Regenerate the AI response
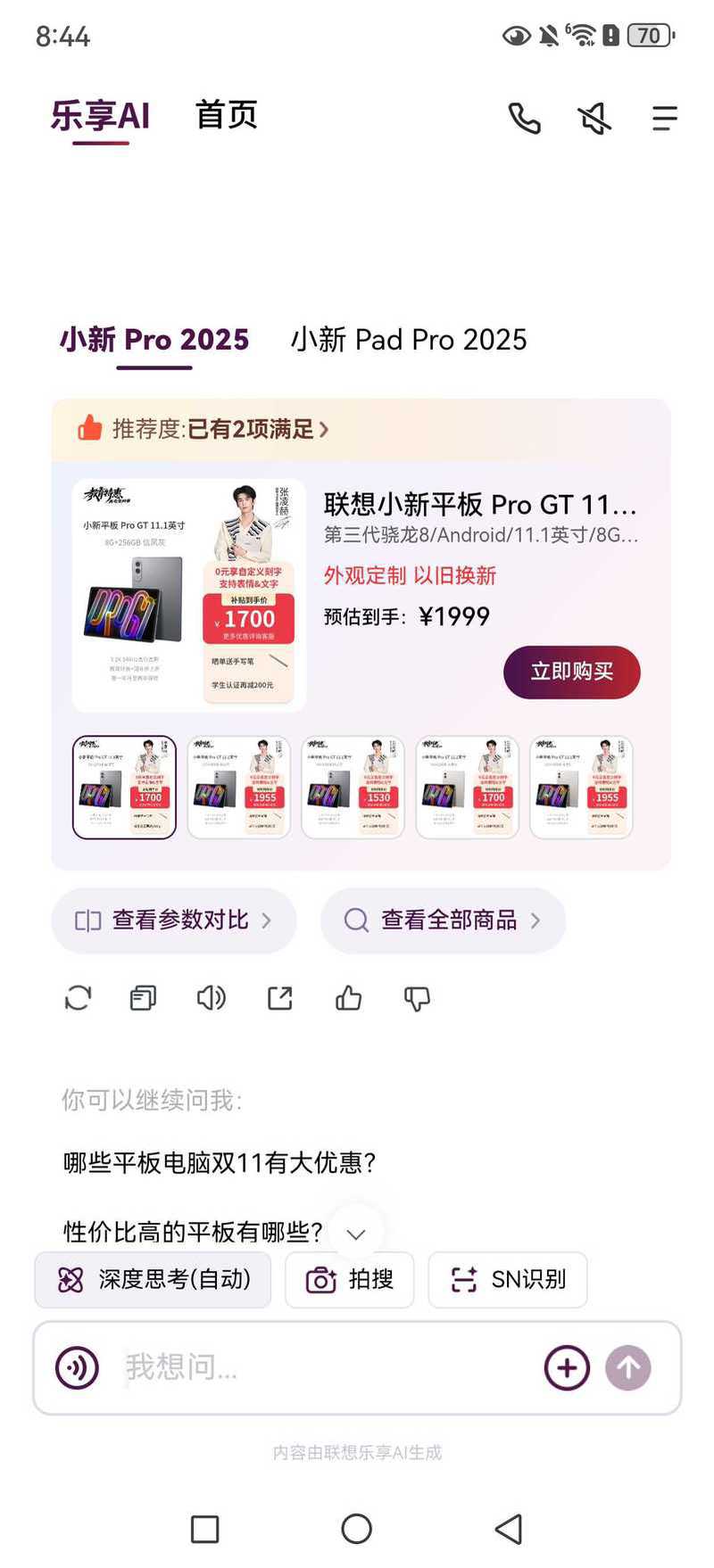Screen dimensions: 714x1568 pos(79,998)
